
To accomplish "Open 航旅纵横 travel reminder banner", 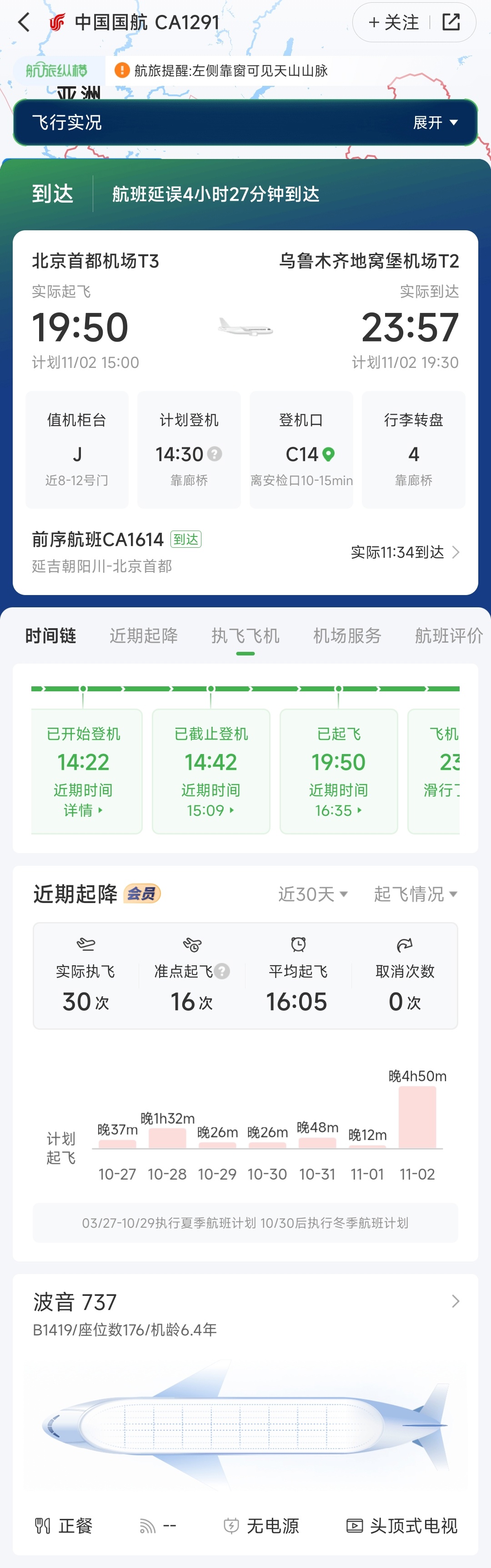I will point(230,70).
